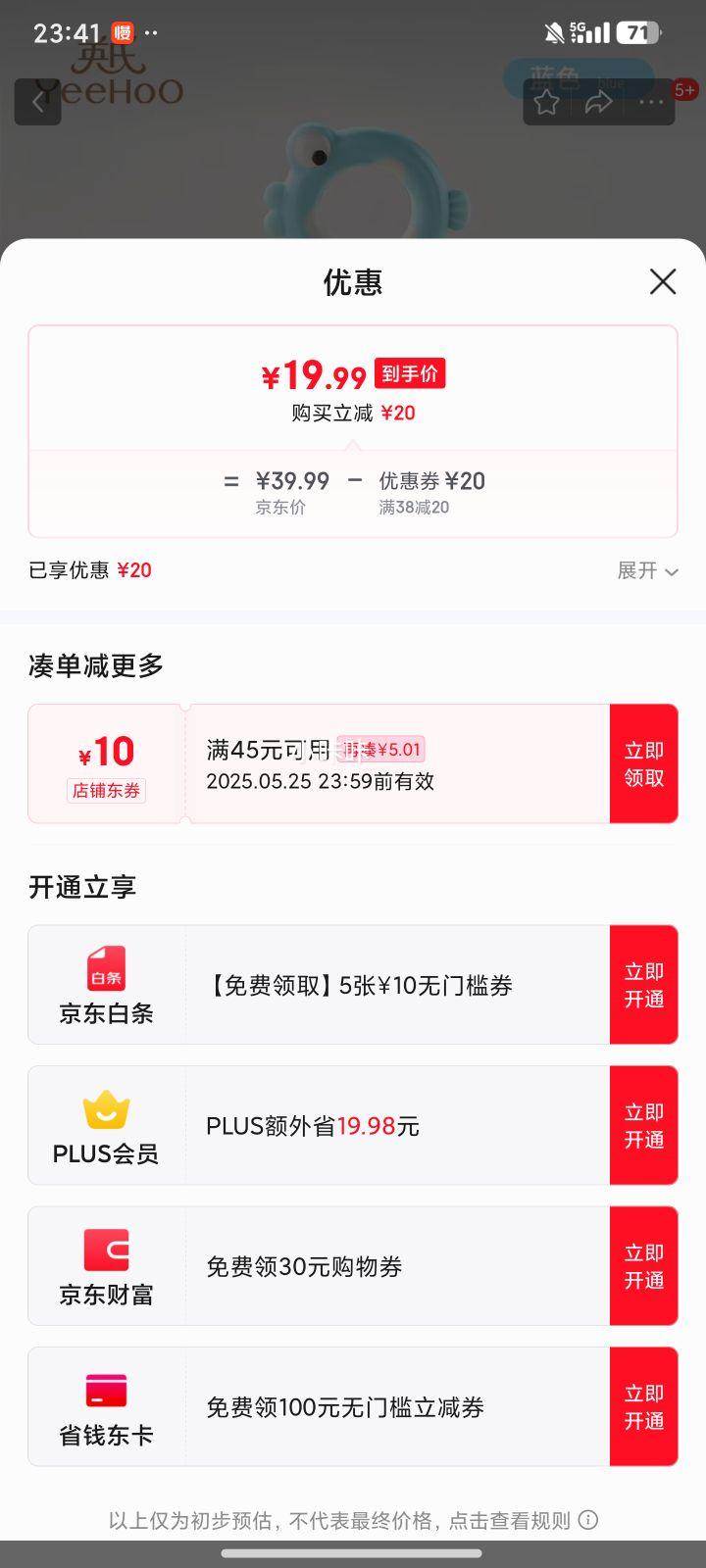Expand the 已享优惠 details via 展开
The width and height of the screenshot is (706, 1568).
[646, 570]
